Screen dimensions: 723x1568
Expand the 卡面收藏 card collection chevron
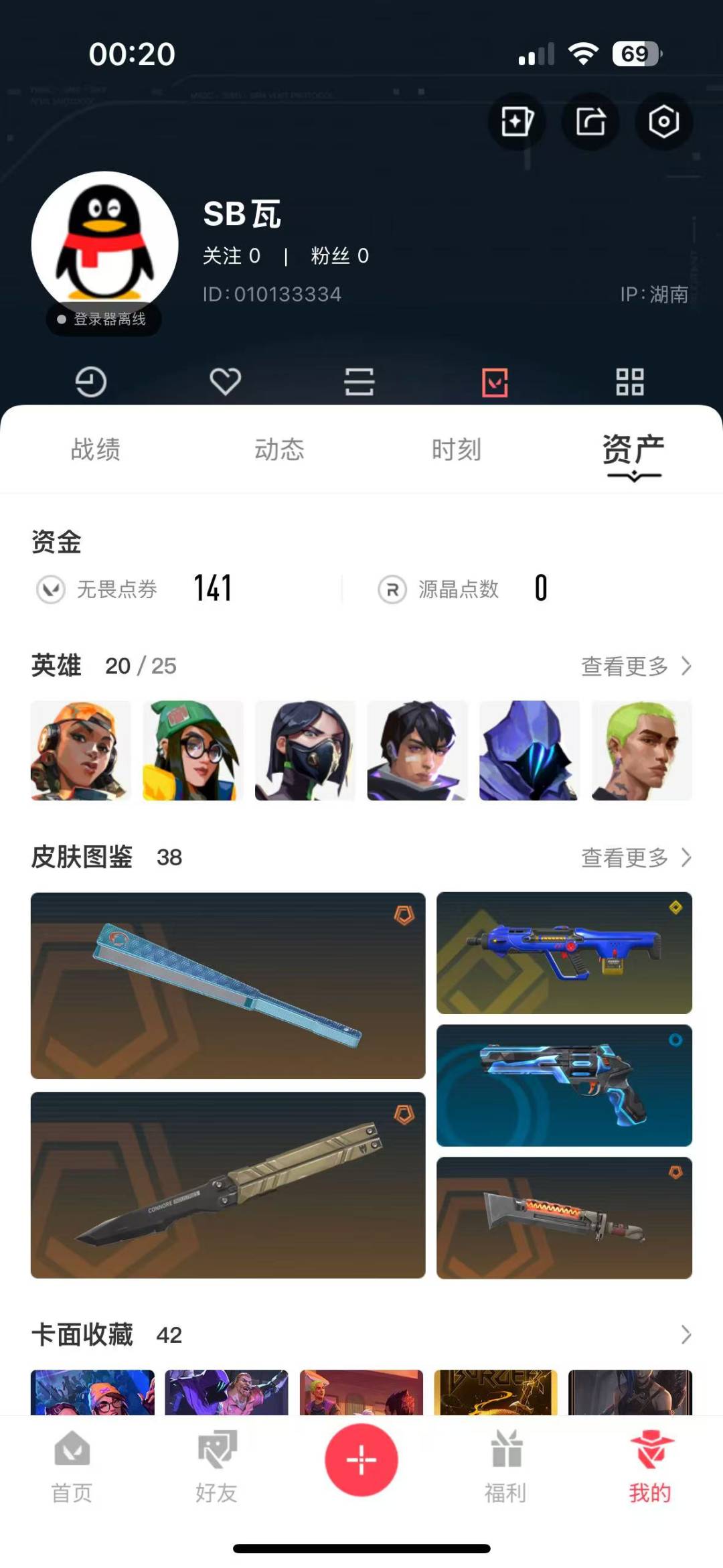pos(686,1335)
